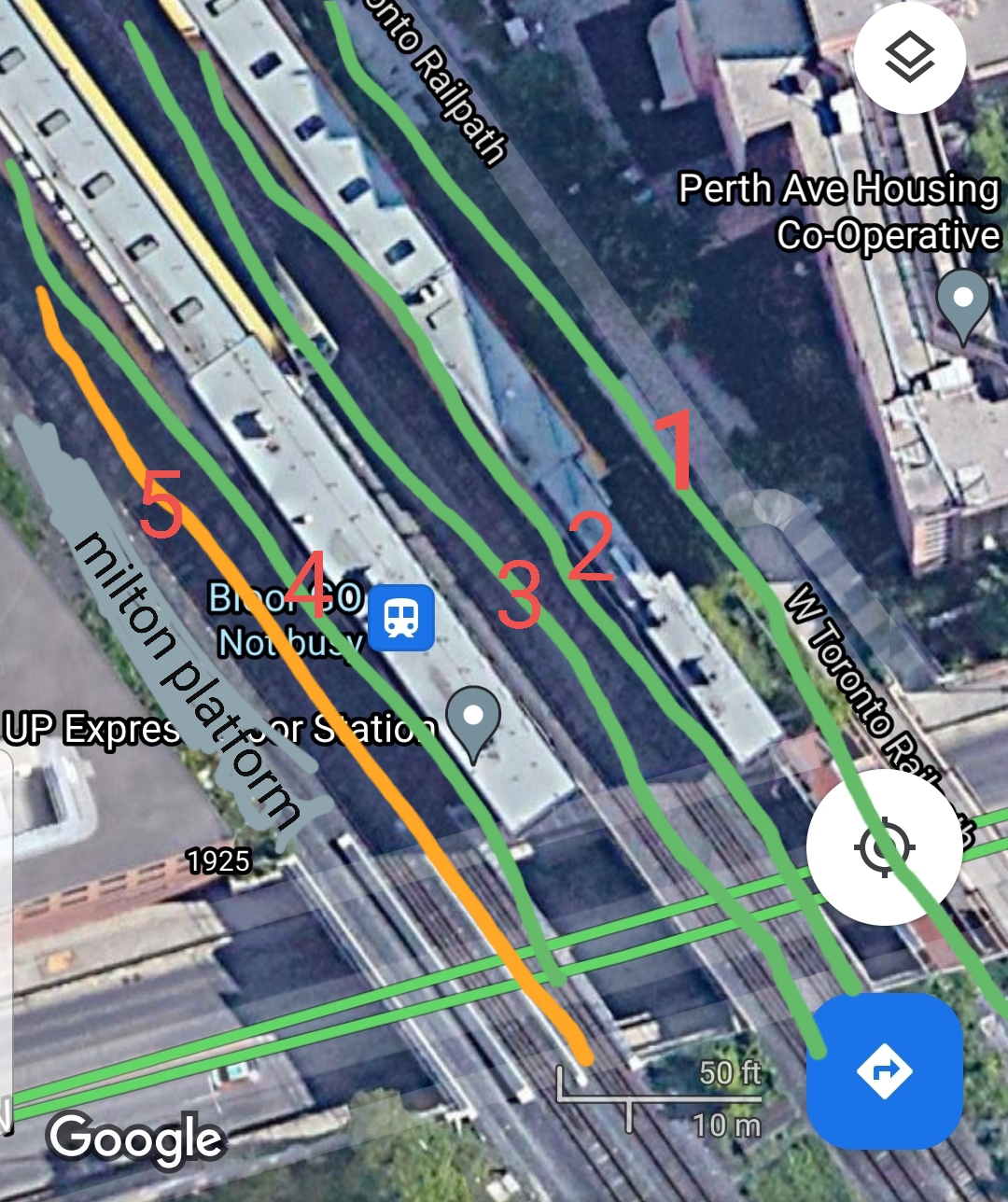This screenshot has width=1008, height=1202.
Task: Open directions with the blue arrow button
Action: tap(884, 1069)
